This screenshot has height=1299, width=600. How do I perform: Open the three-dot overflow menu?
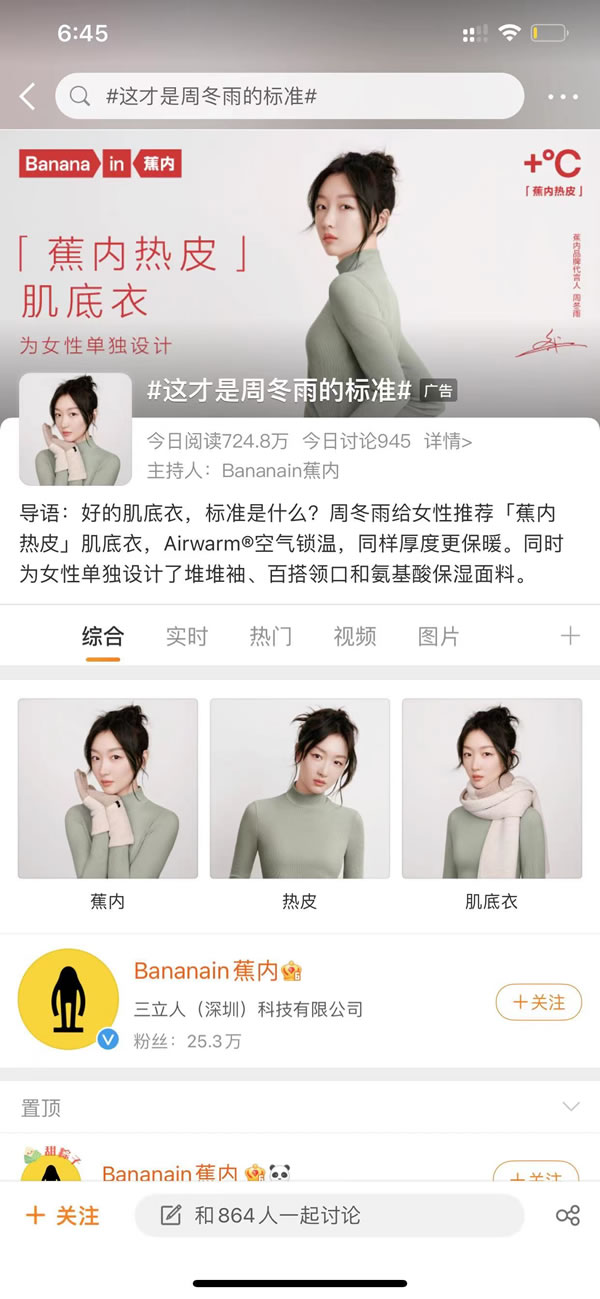pos(563,98)
